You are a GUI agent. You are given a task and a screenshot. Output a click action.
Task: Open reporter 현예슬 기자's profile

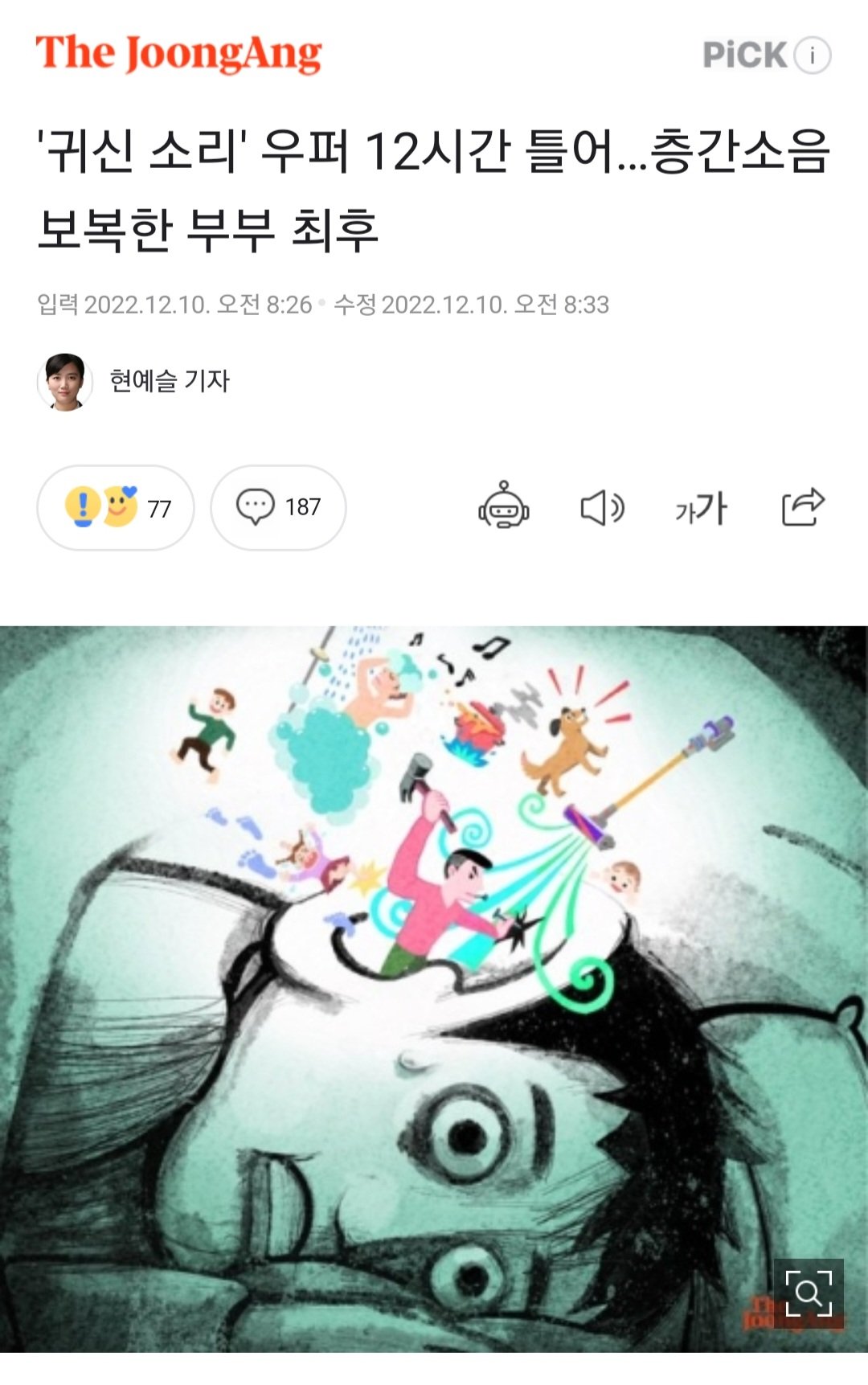click(169, 381)
